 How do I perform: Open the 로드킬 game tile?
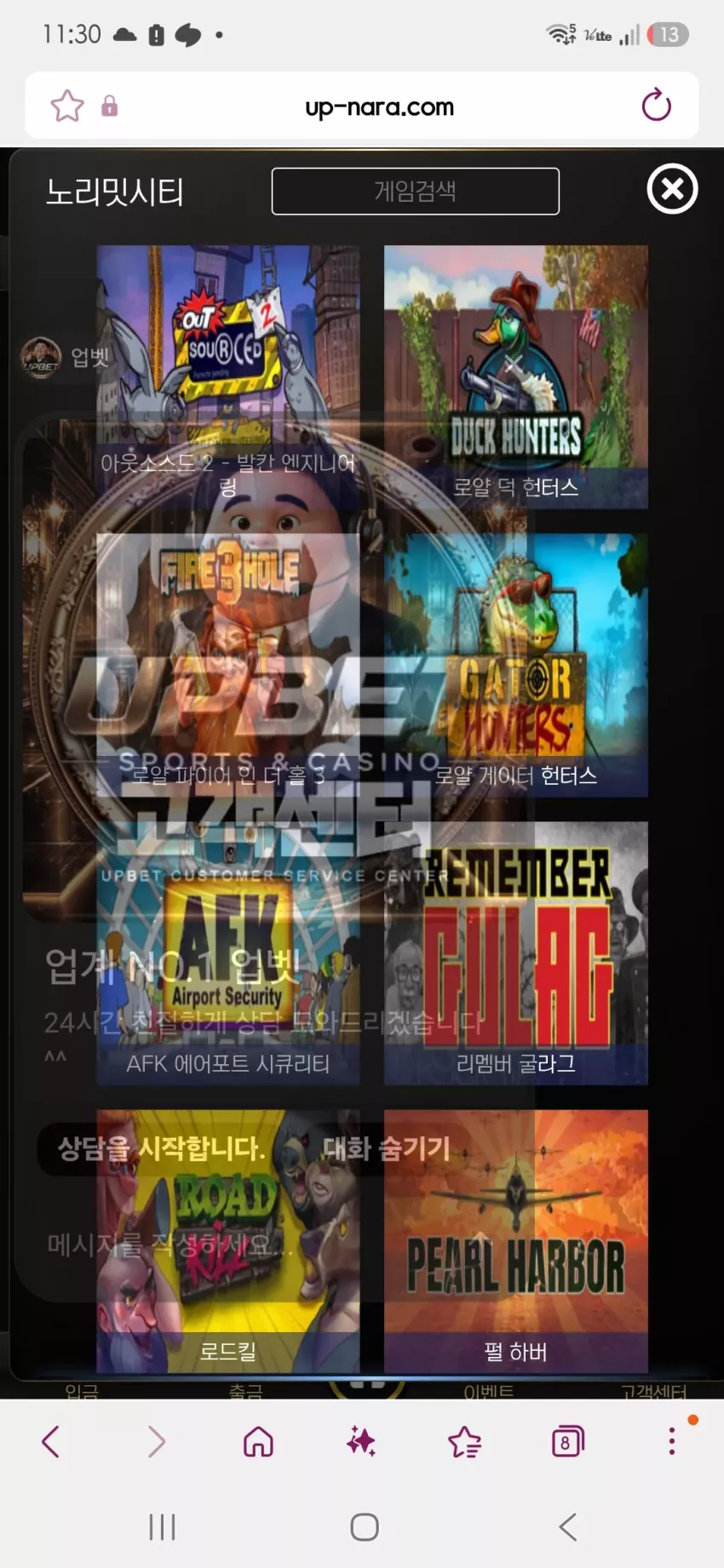pos(228,1241)
